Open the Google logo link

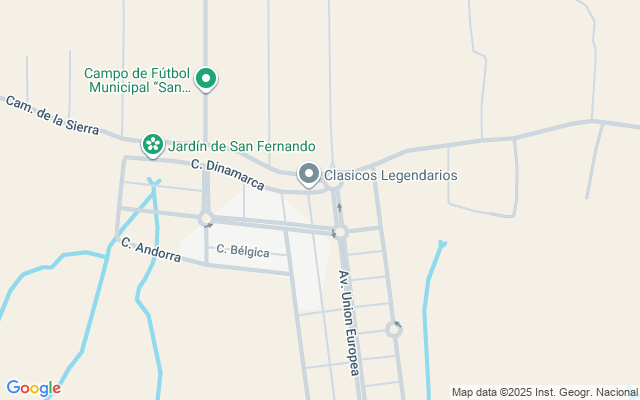33,388
